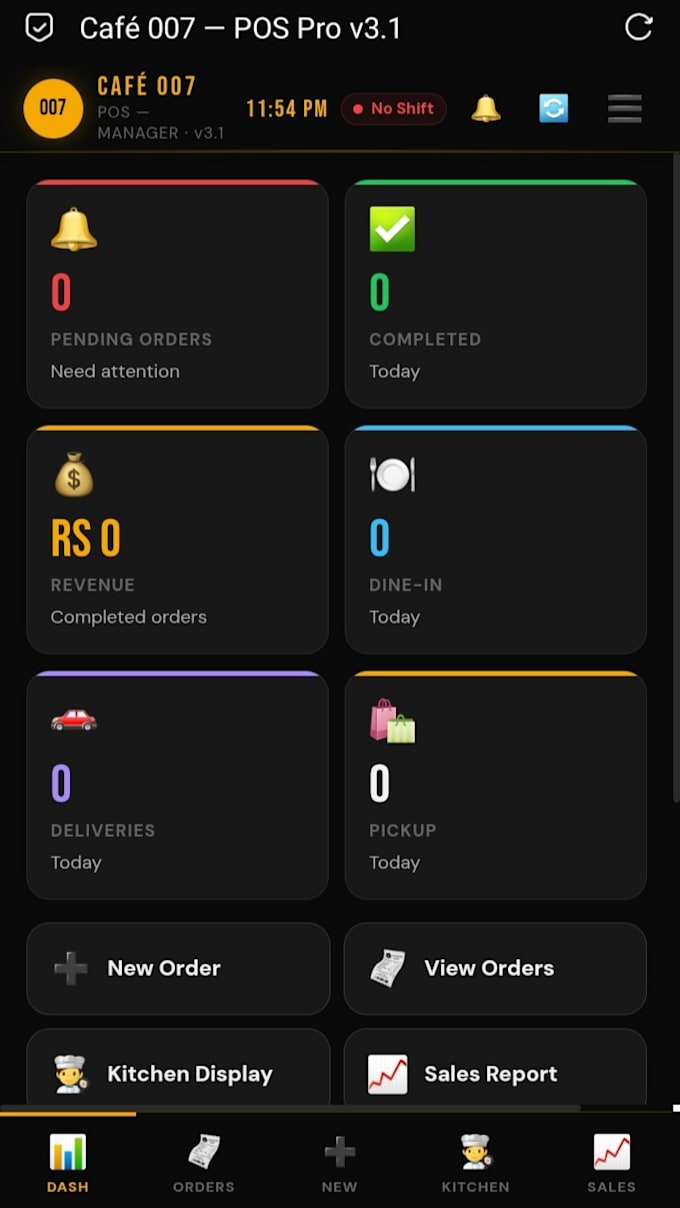Select the Dash tab
This screenshot has width=680, height=1208.
click(68, 1163)
